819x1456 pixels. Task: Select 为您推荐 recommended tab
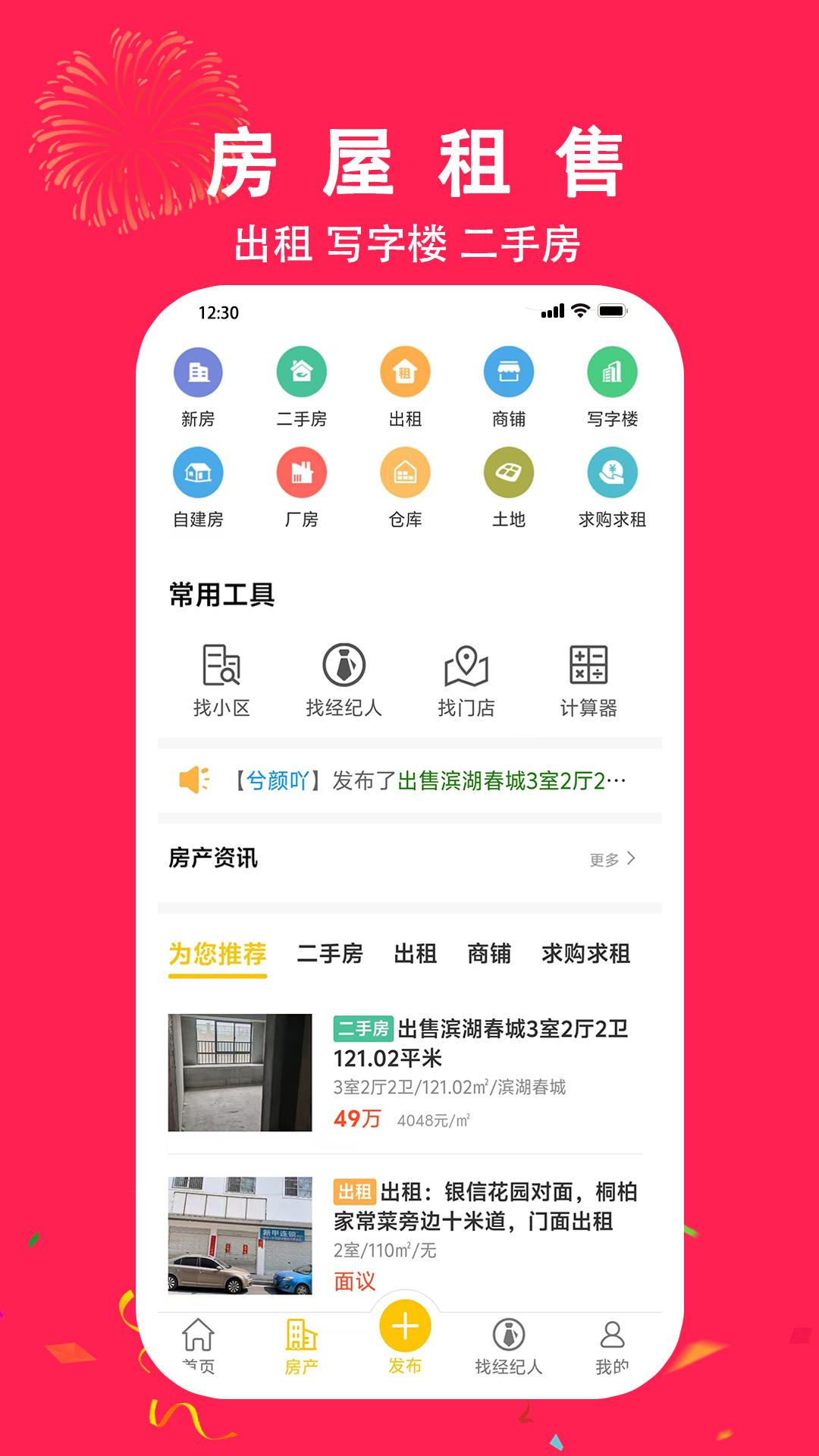point(218,955)
